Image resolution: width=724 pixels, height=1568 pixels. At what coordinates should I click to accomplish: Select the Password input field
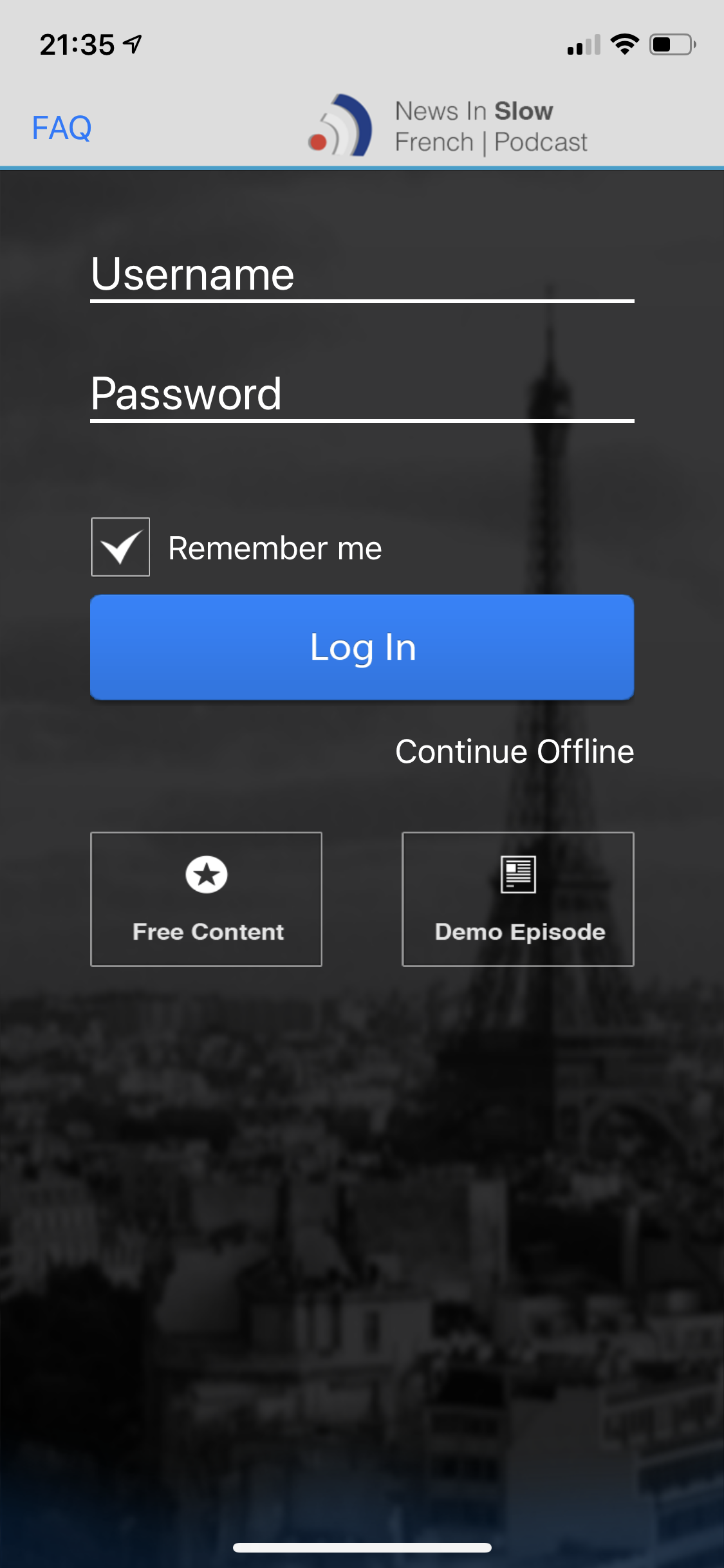click(x=362, y=394)
